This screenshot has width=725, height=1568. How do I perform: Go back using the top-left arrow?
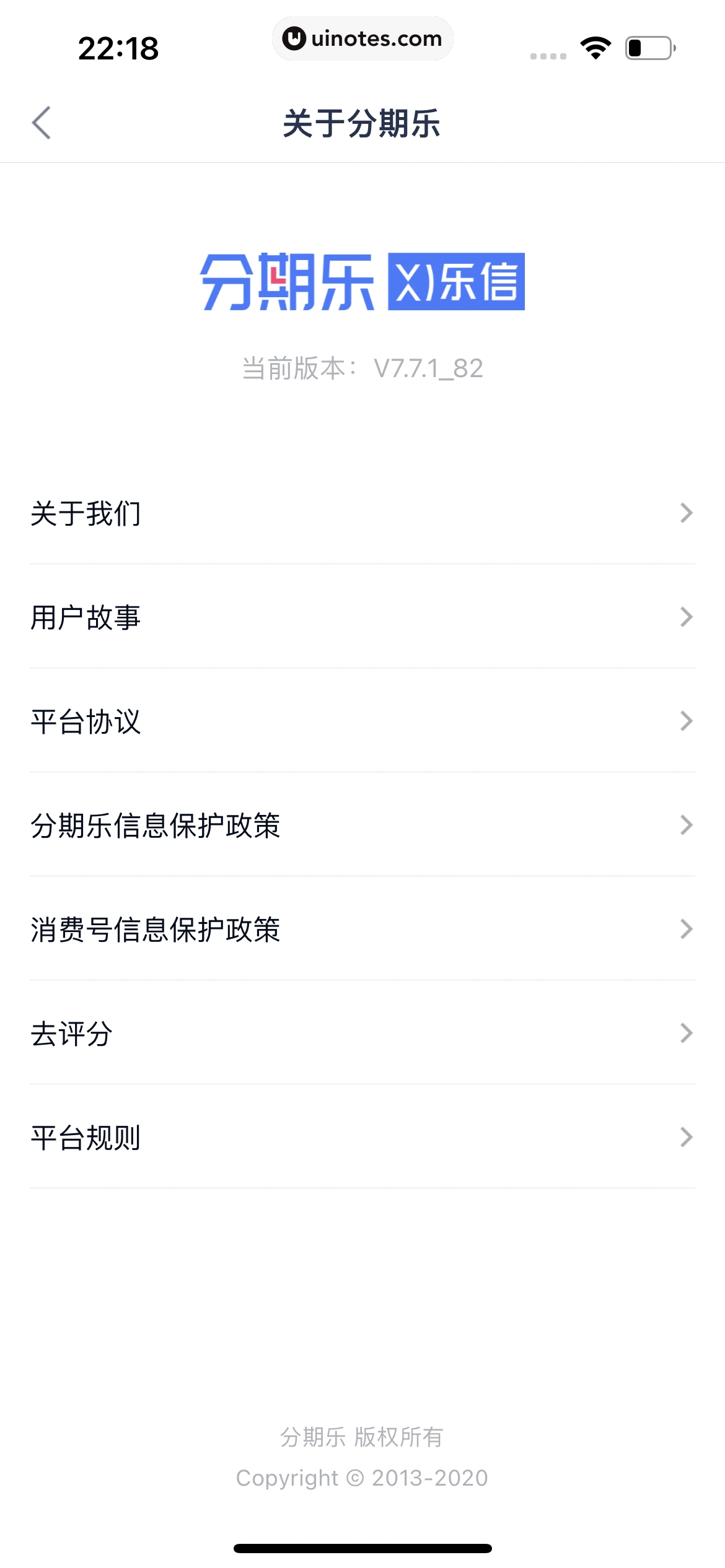(42, 123)
